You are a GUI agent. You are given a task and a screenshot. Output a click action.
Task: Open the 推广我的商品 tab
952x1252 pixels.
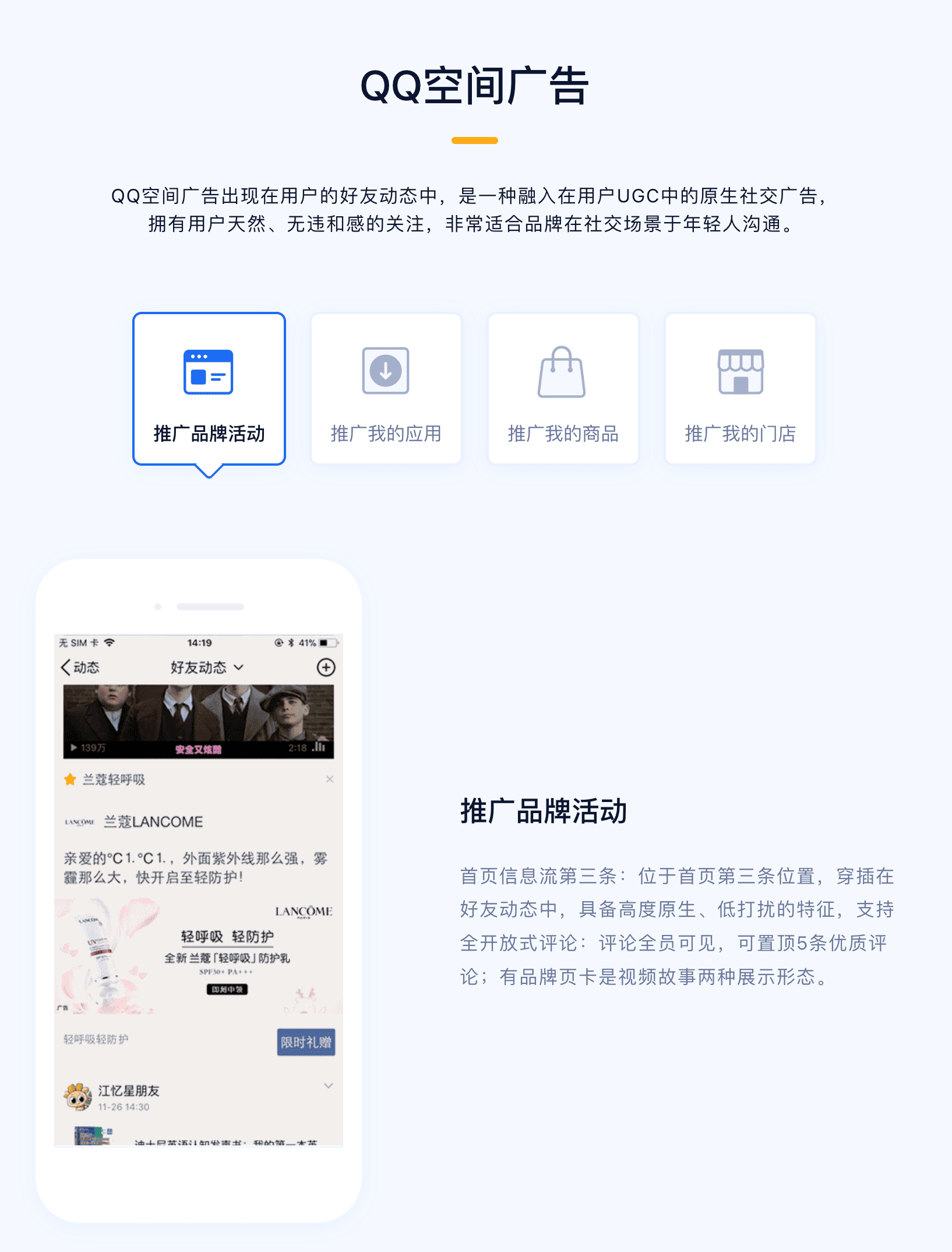coord(563,389)
